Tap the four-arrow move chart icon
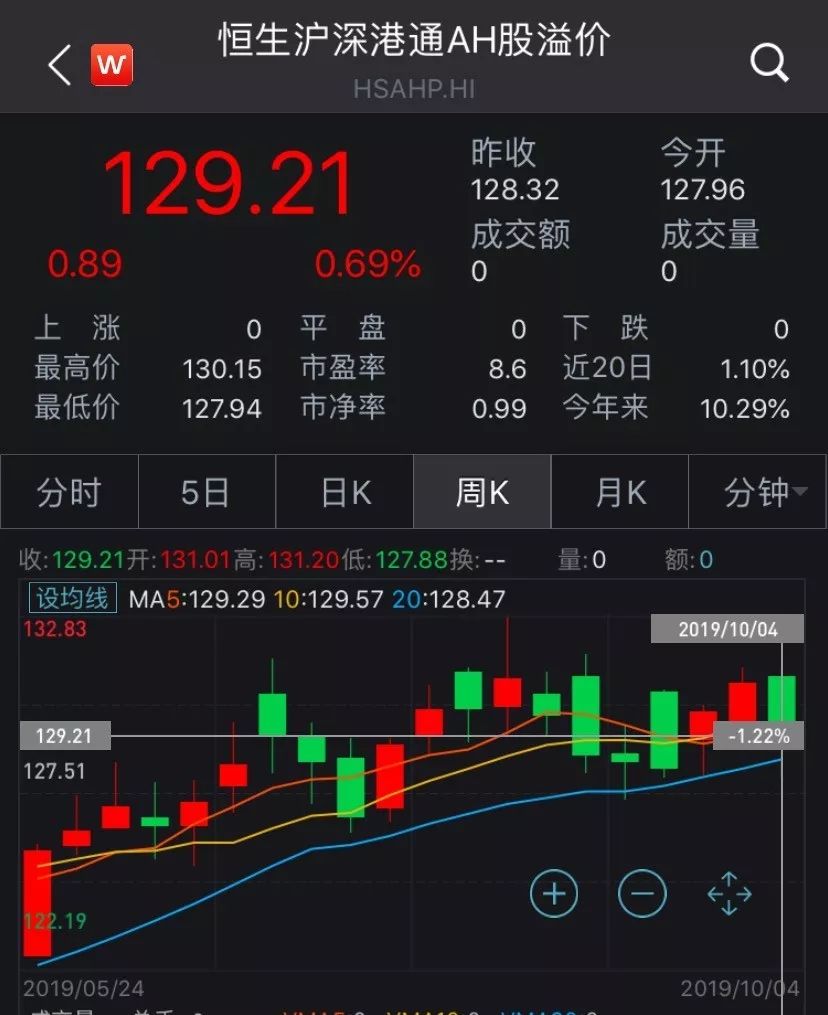Image resolution: width=828 pixels, height=1015 pixels. [729, 892]
